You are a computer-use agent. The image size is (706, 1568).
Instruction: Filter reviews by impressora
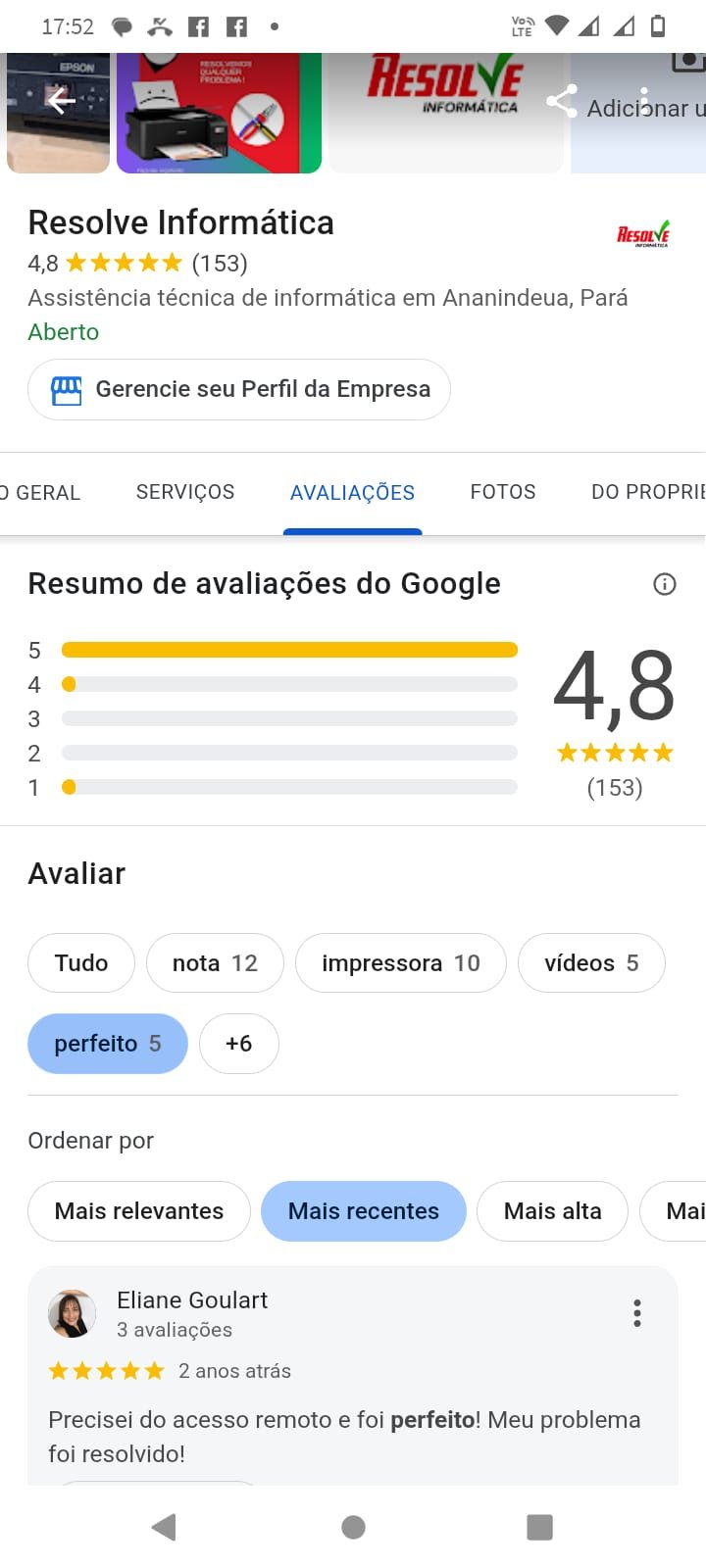point(400,963)
